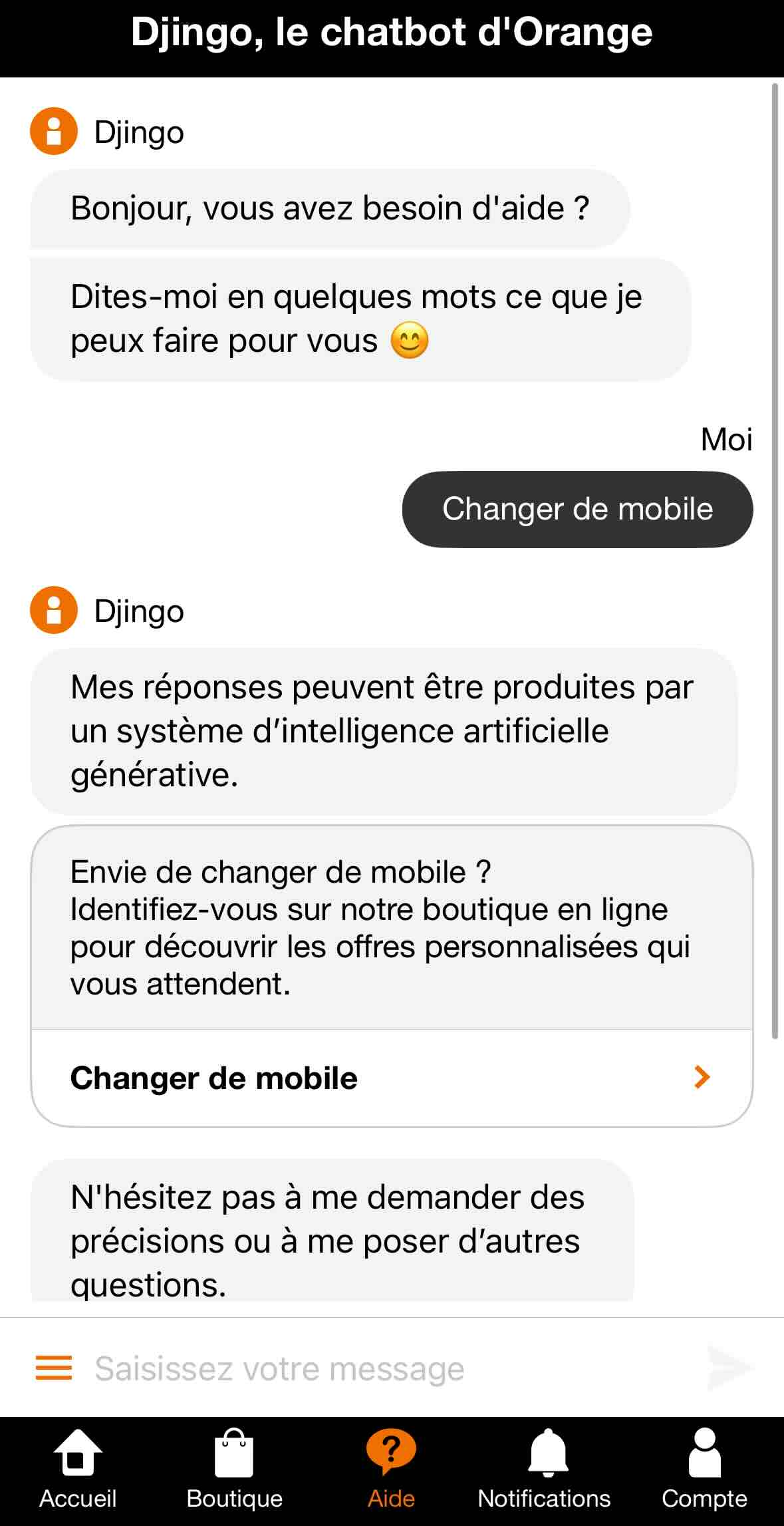The image size is (784, 1526).
Task: Tap the send message arrow icon
Action: pos(729,1368)
